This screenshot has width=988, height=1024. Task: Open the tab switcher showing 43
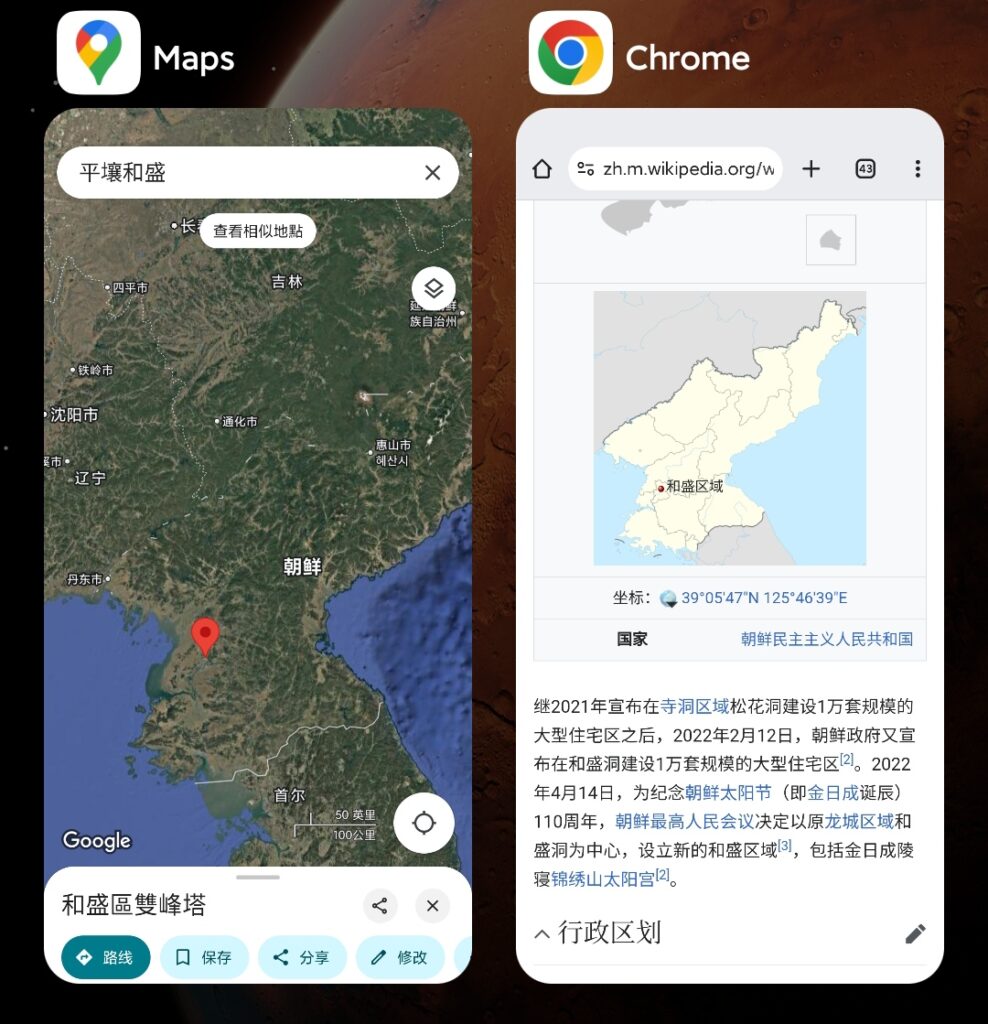click(x=865, y=169)
